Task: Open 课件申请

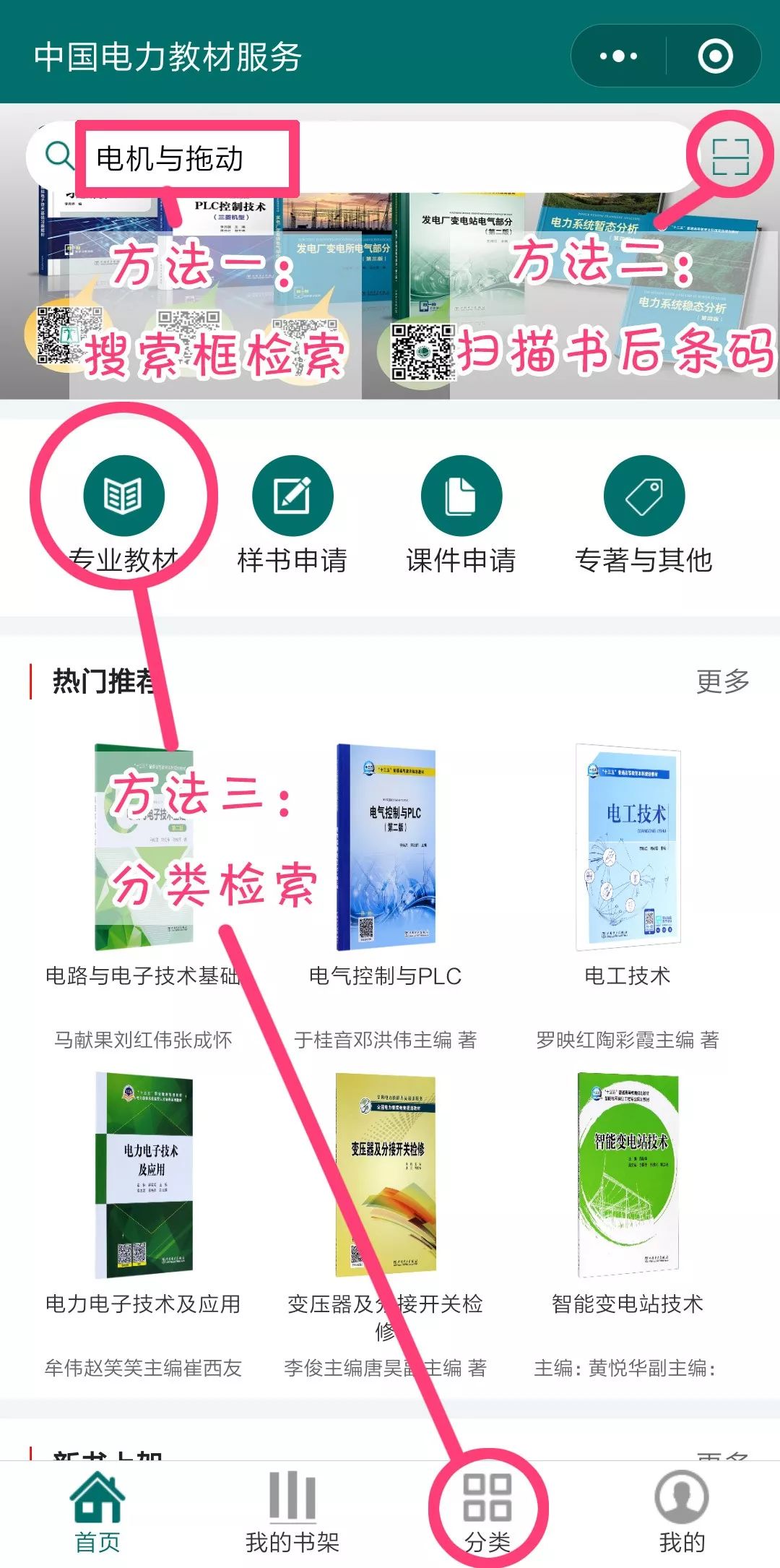Action: pyautogui.click(x=461, y=496)
